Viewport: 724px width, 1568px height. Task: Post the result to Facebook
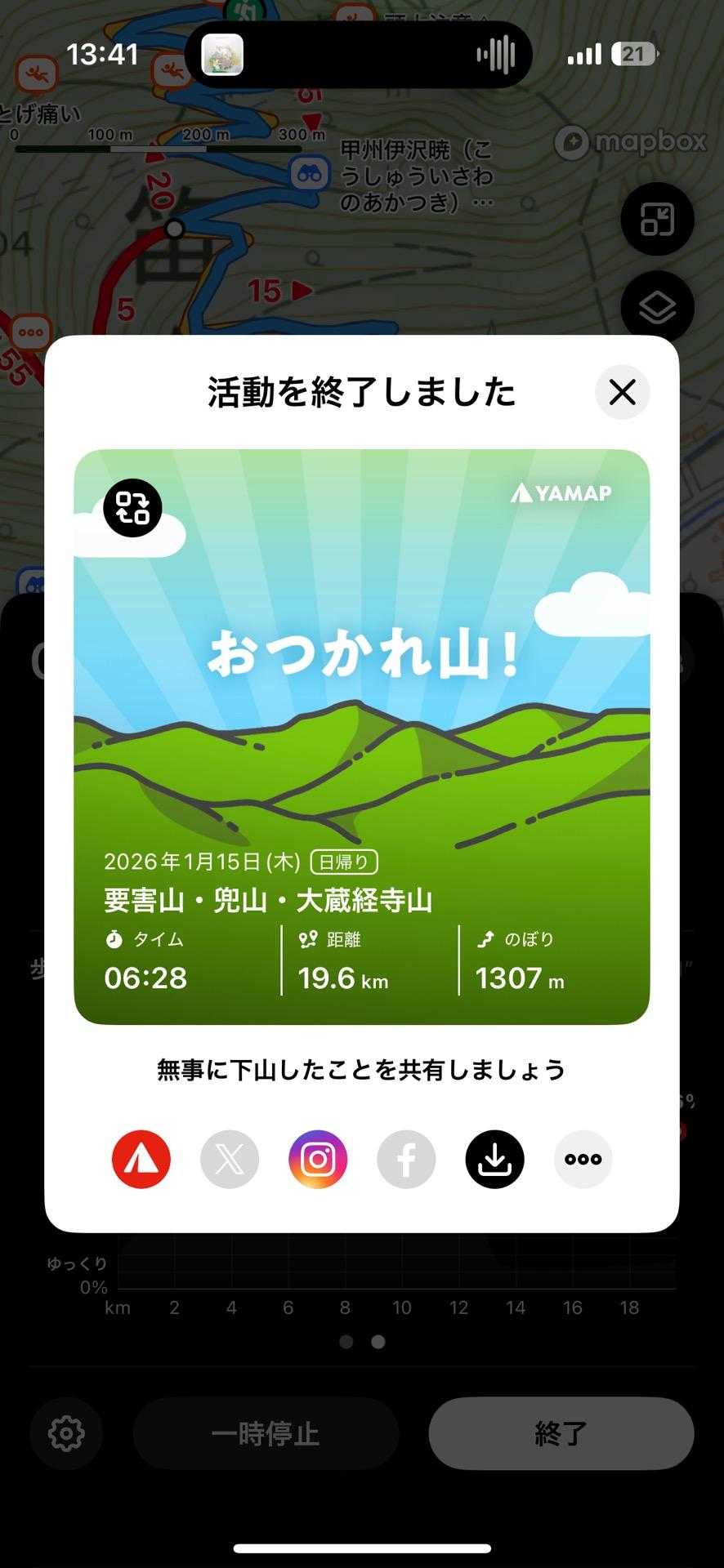[x=406, y=1159]
